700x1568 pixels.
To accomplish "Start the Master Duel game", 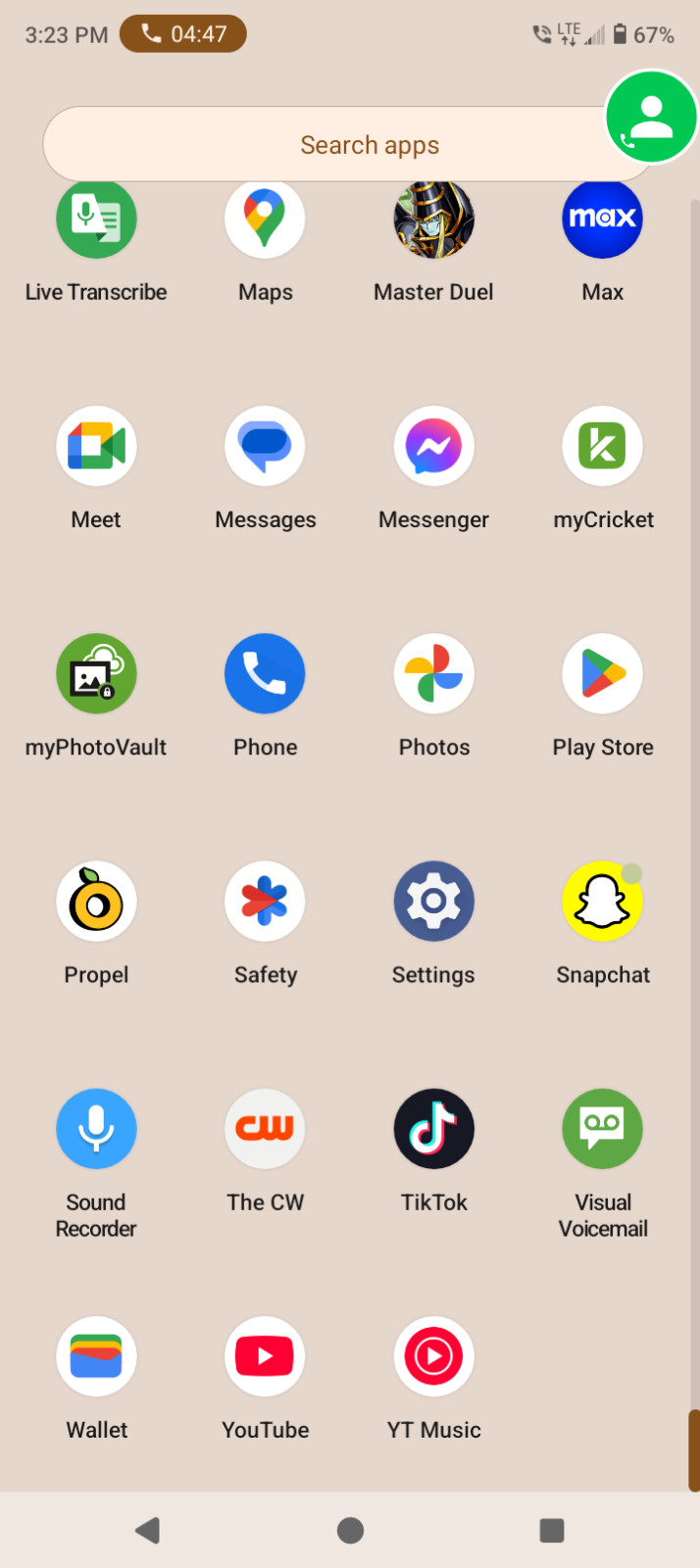I will (433, 220).
